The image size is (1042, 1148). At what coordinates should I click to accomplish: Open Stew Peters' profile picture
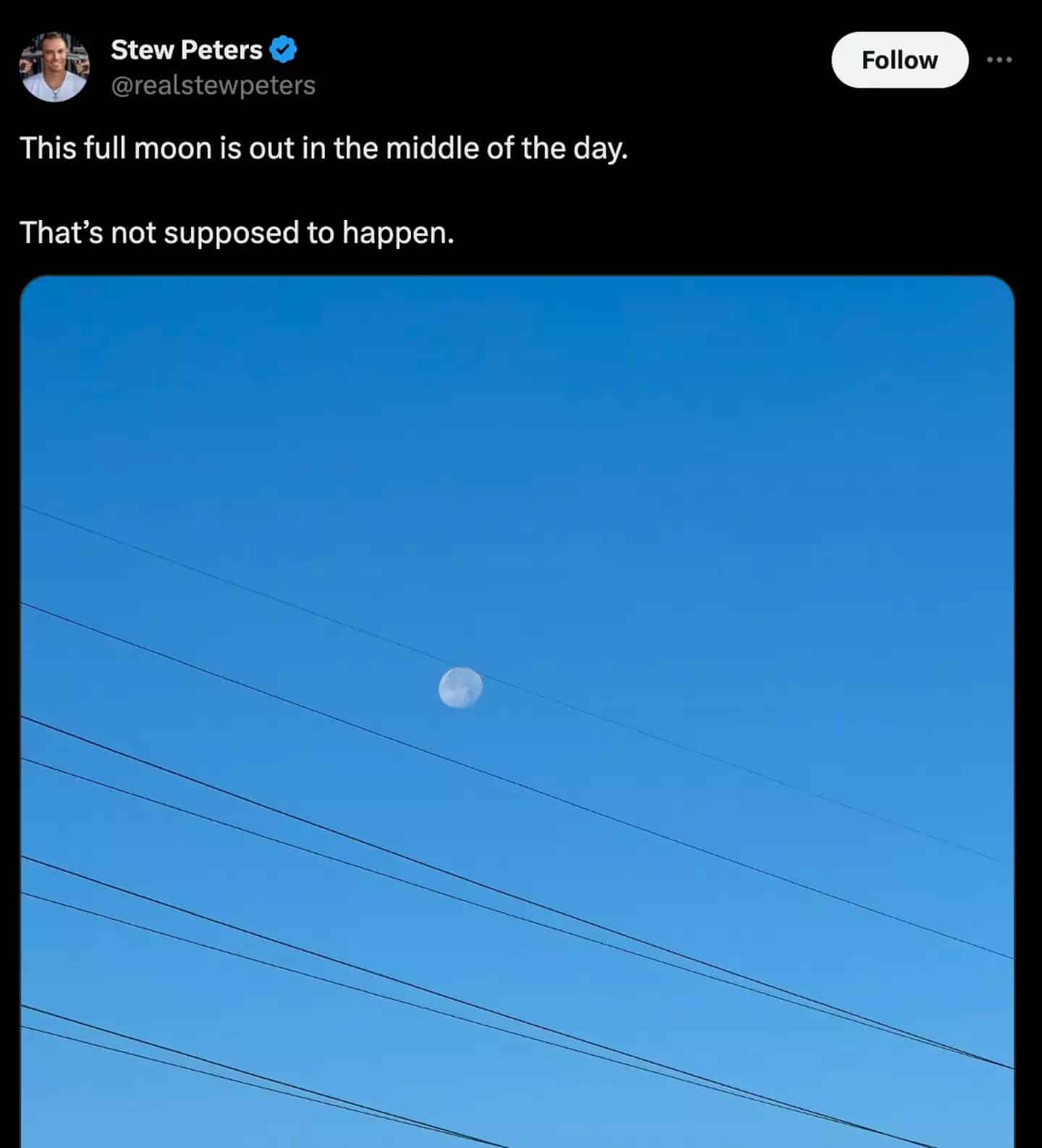point(54,67)
